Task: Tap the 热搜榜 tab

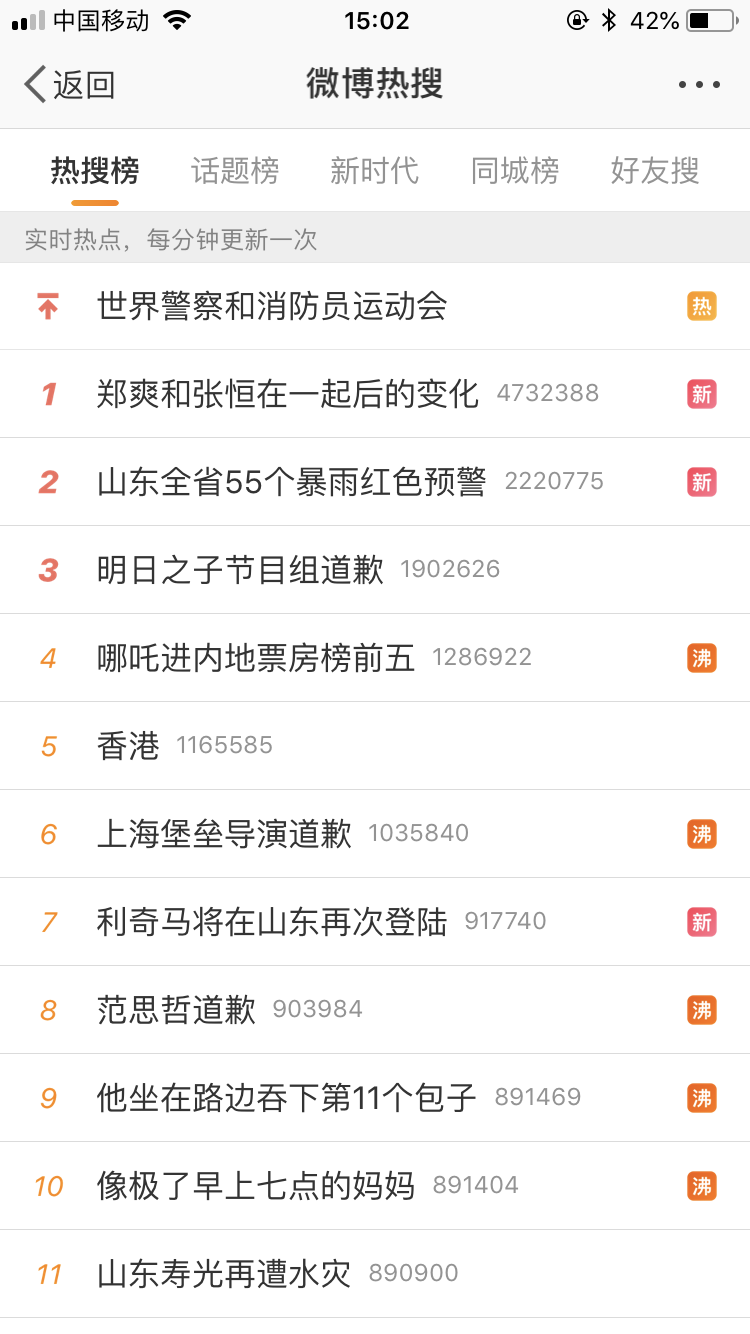Action: tap(95, 171)
